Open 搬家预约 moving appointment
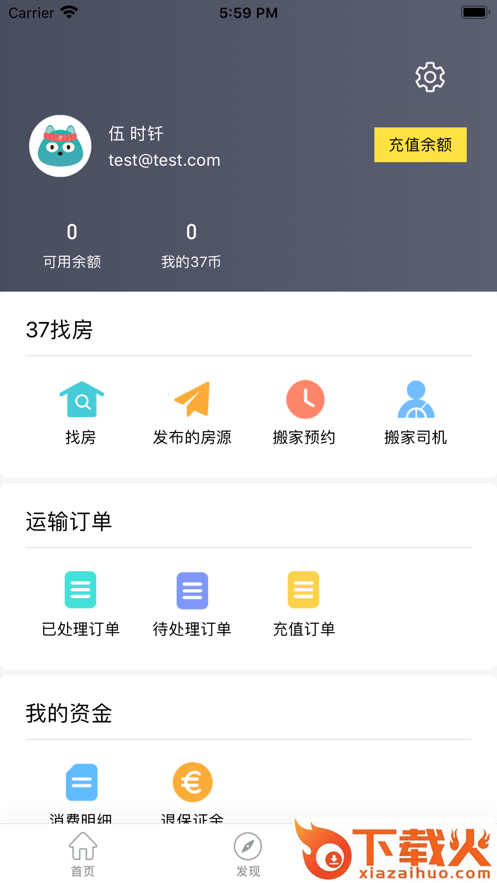 (304, 413)
